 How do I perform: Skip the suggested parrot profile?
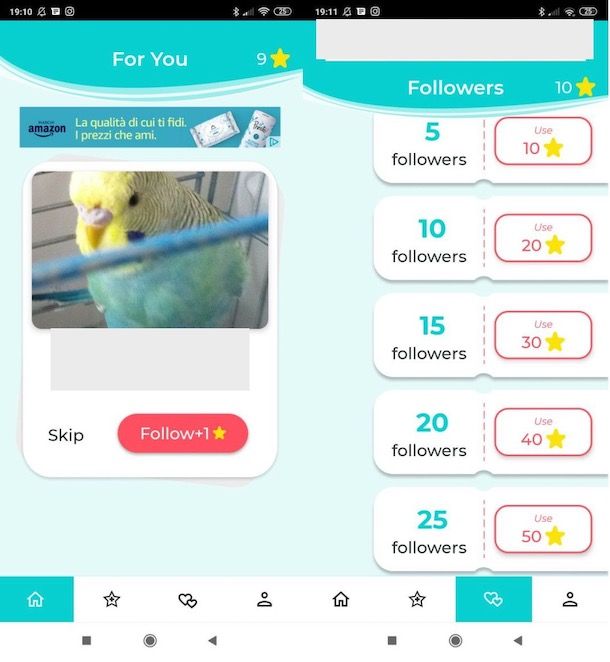(66, 435)
